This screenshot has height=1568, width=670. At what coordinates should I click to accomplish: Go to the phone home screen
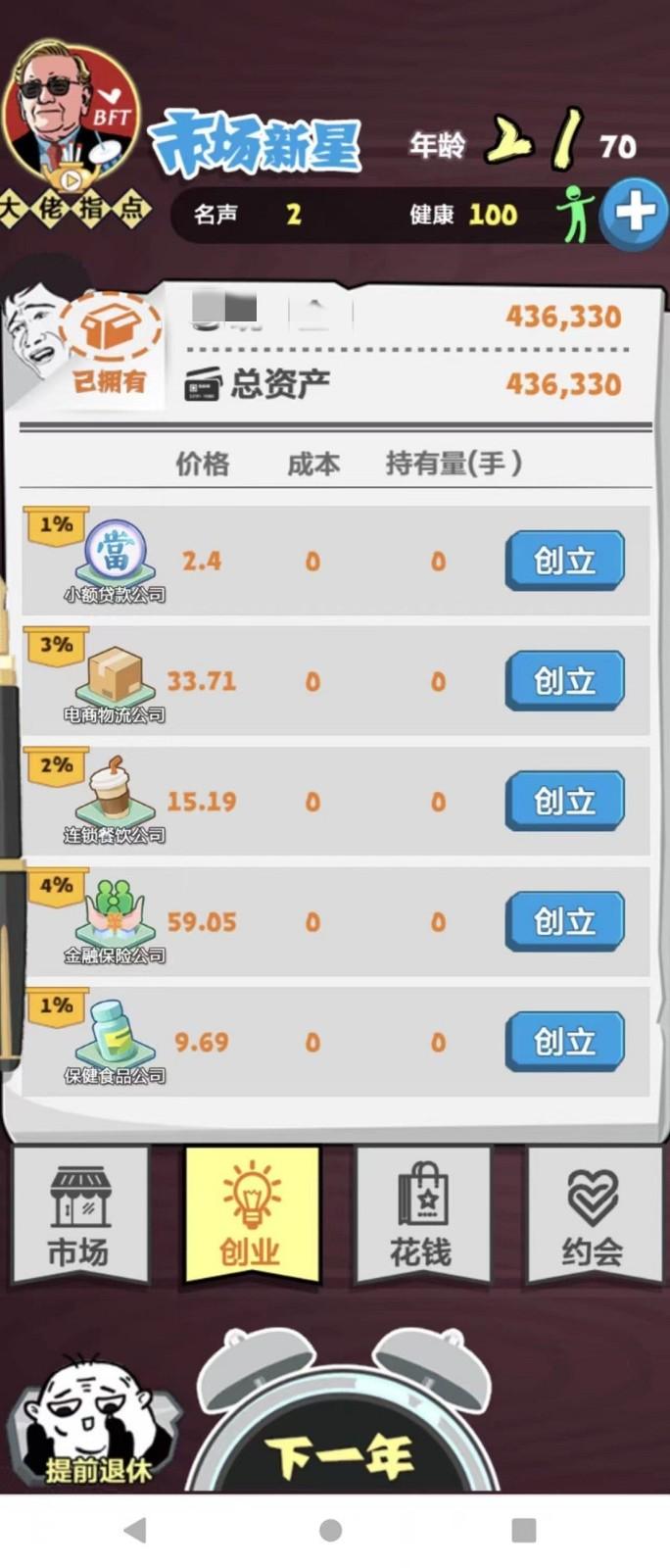tap(331, 1530)
